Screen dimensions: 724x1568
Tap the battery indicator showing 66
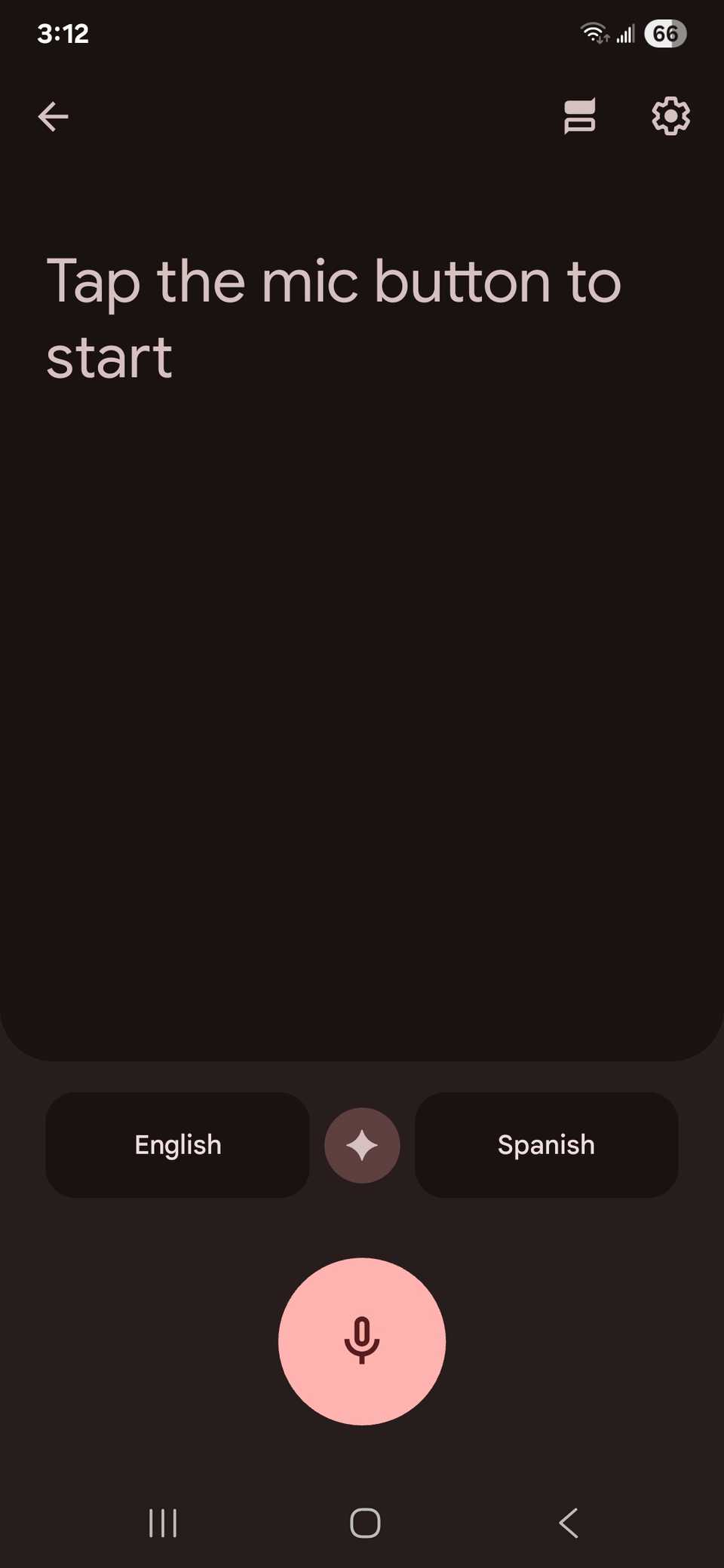point(664,32)
